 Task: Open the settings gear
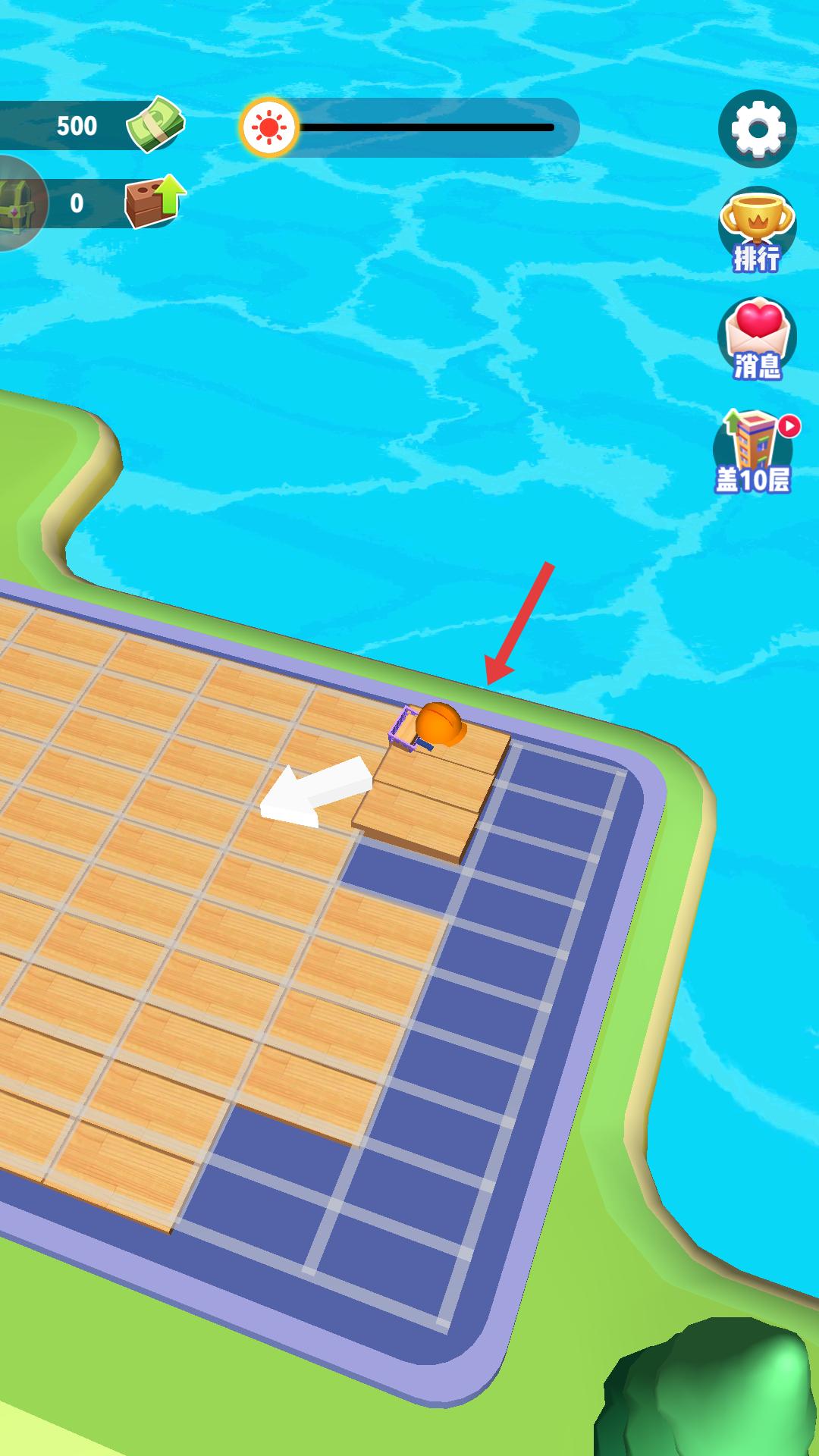click(x=757, y=128)
